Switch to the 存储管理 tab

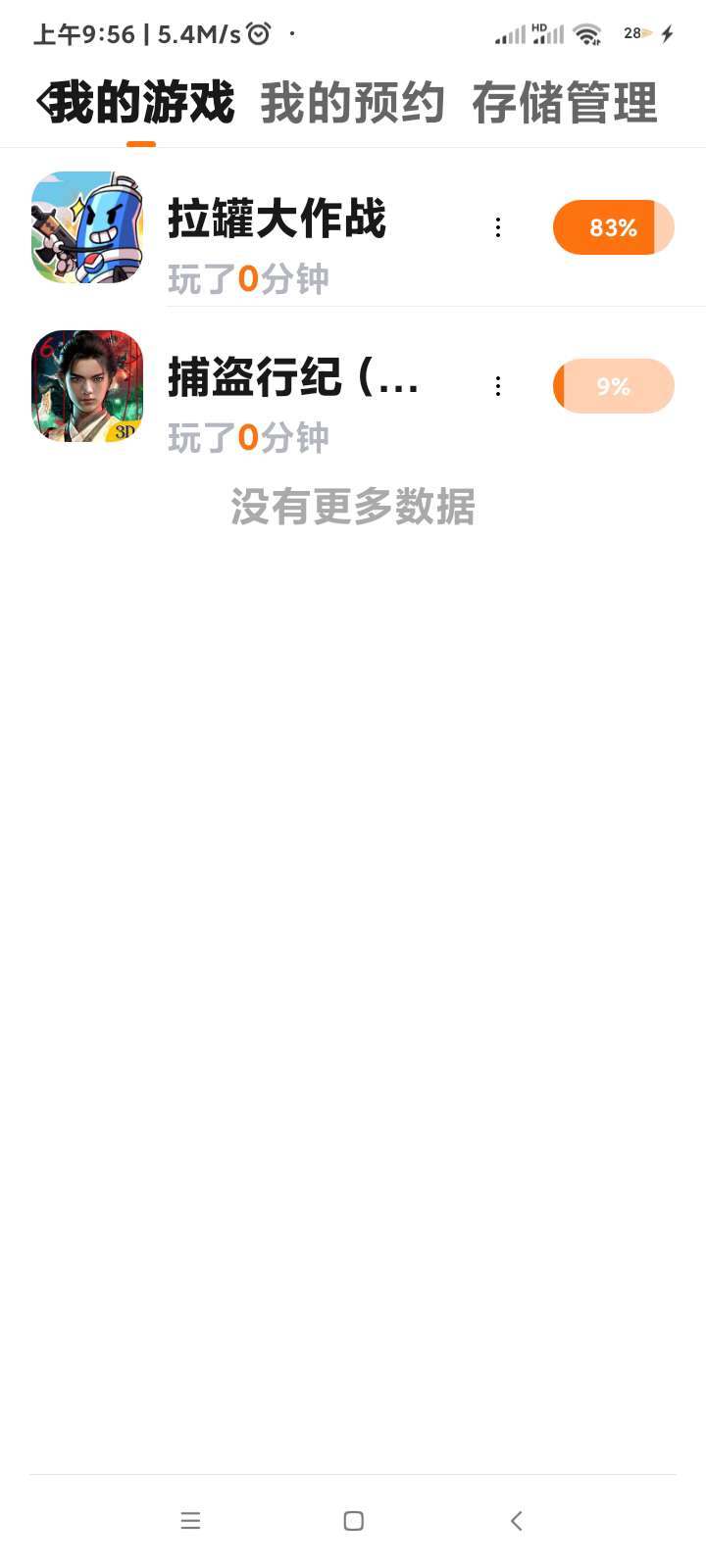pyautogui.click(x=565, y=103)
